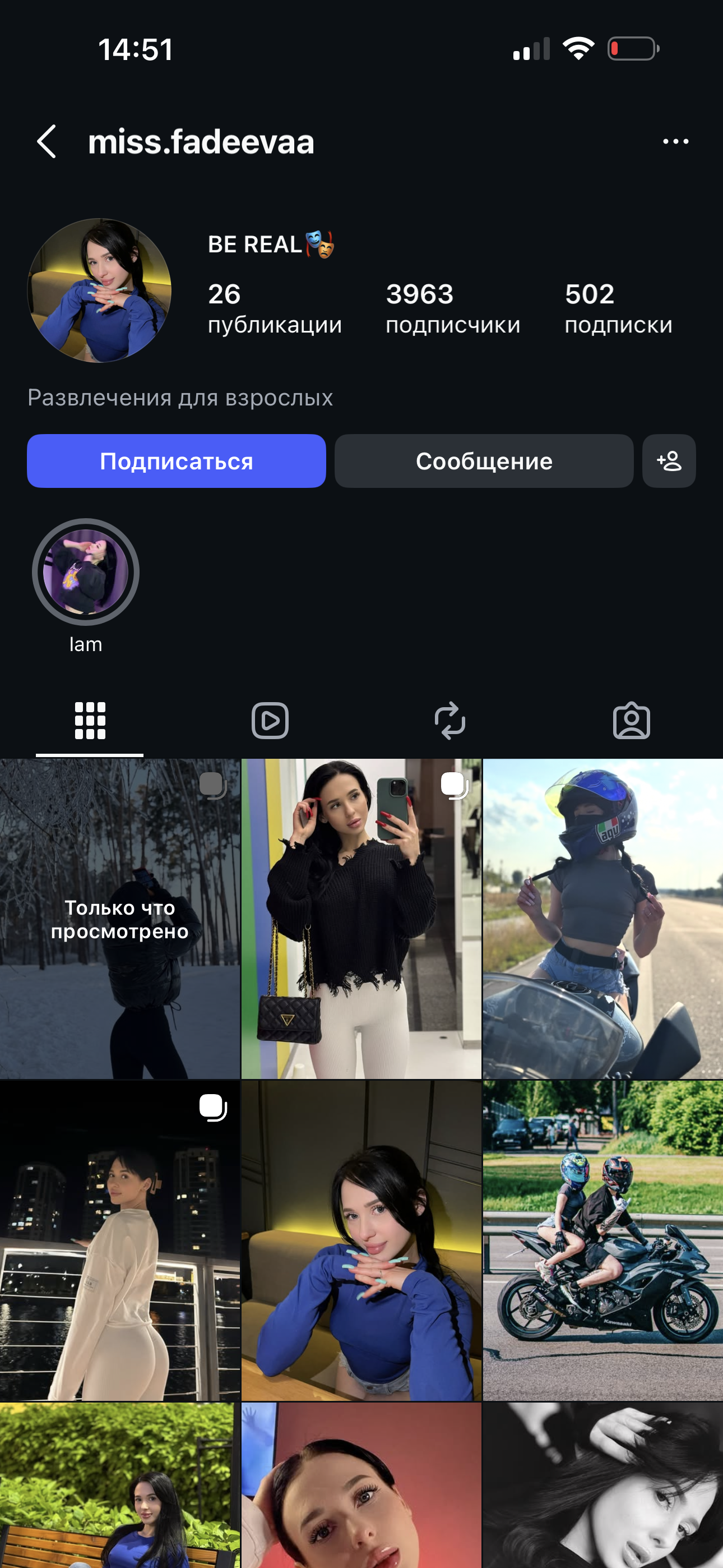
Task: Switch to the reposts tab
Action: 451,721
